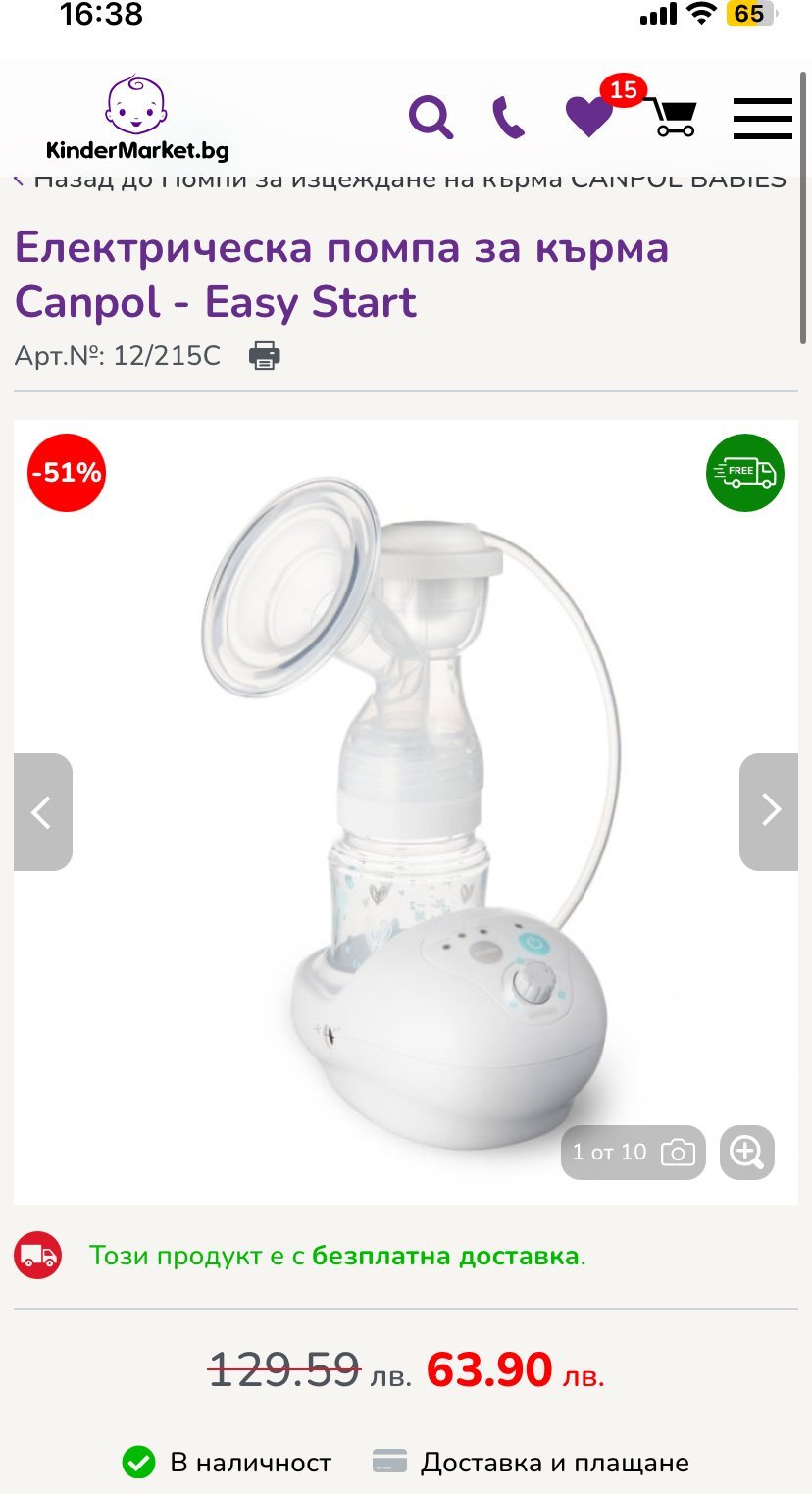Show previous product image
Viewport: 812px width, 1494px height.
coord(42,811)
